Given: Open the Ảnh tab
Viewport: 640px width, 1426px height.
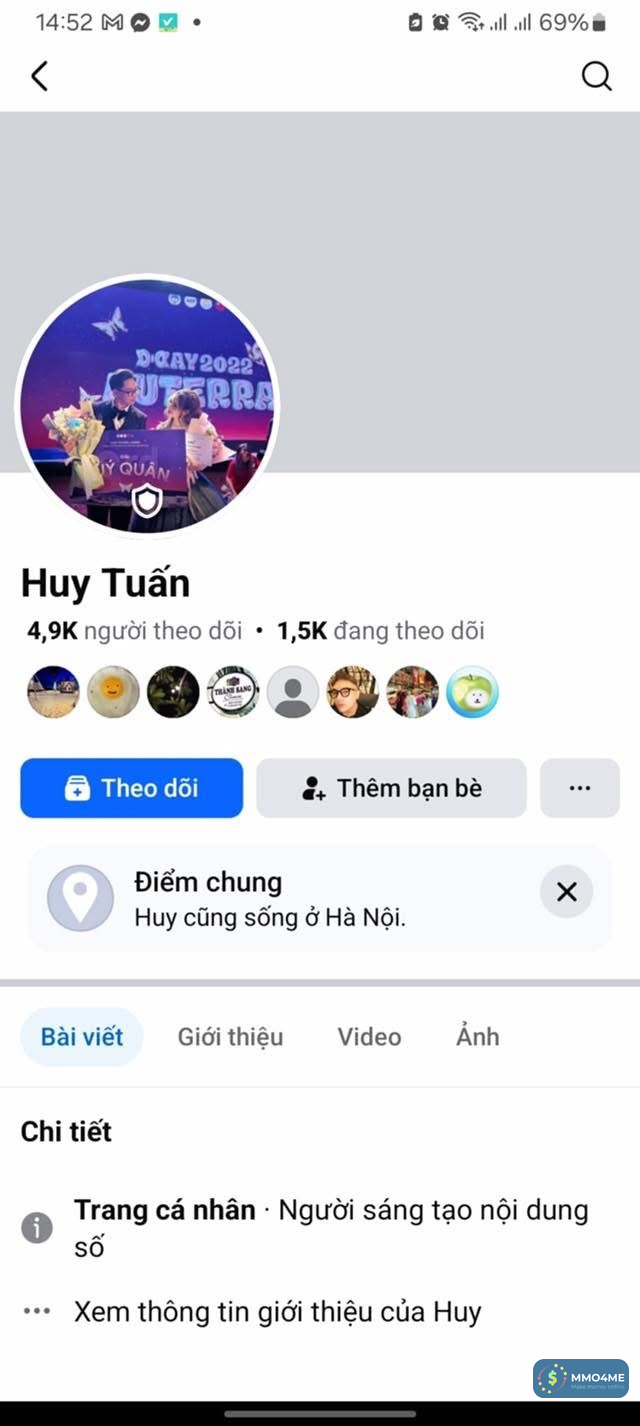Looking at the screenshot, I should pyautogui.click(x=477, y=1037).
